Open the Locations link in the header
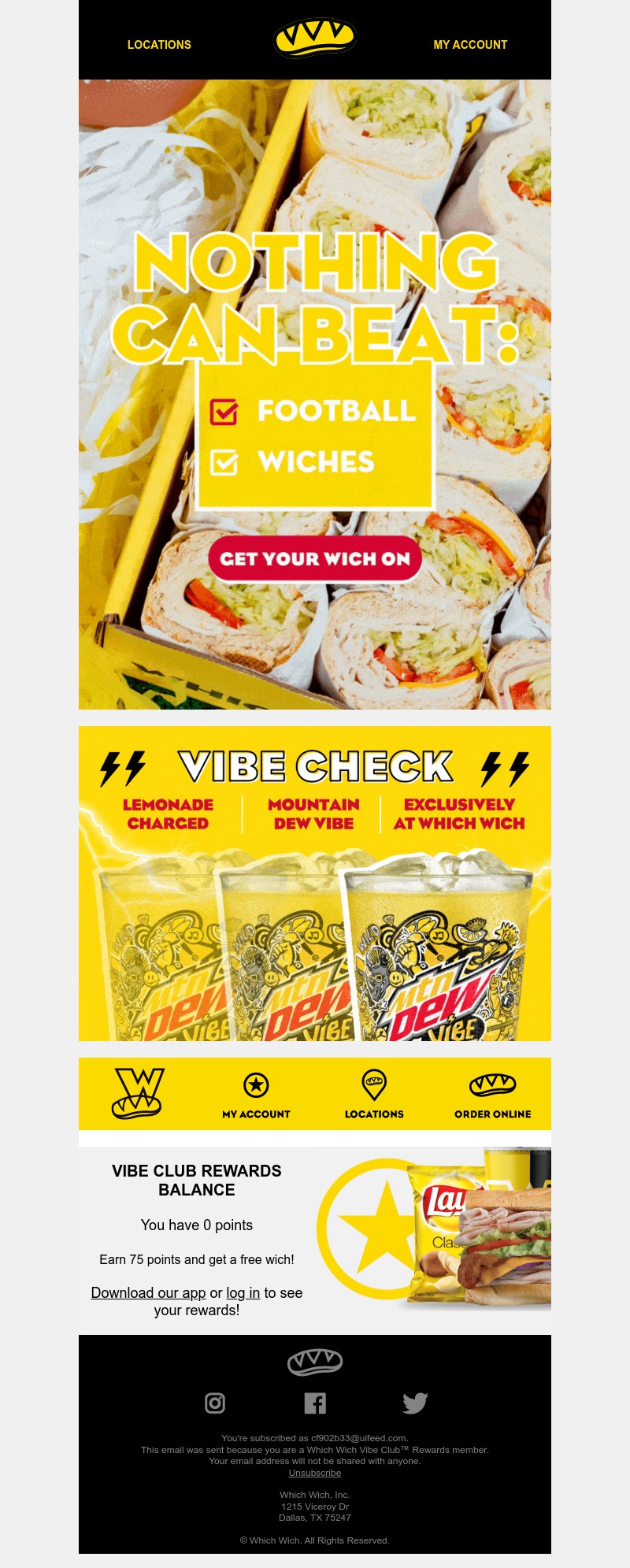630x1568 pixels. 159,45
